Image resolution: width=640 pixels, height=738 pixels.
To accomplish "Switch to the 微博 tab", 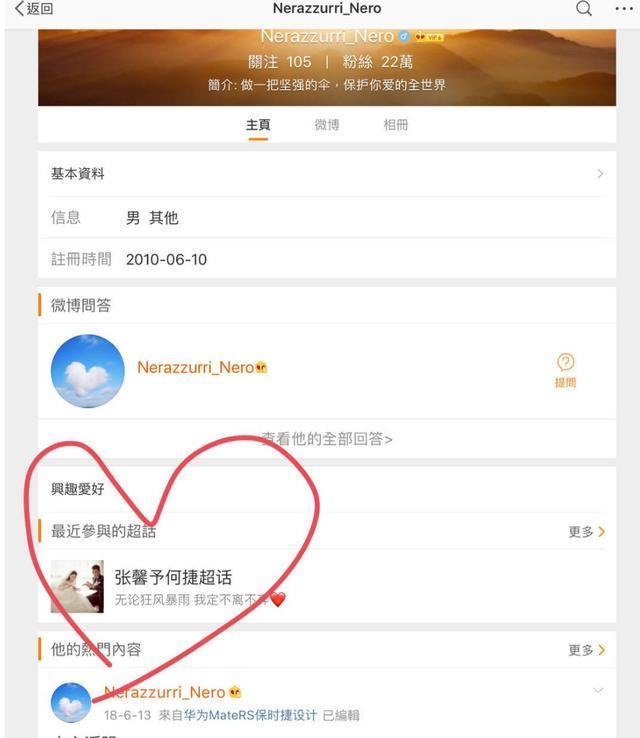I will tap(327, 125).
